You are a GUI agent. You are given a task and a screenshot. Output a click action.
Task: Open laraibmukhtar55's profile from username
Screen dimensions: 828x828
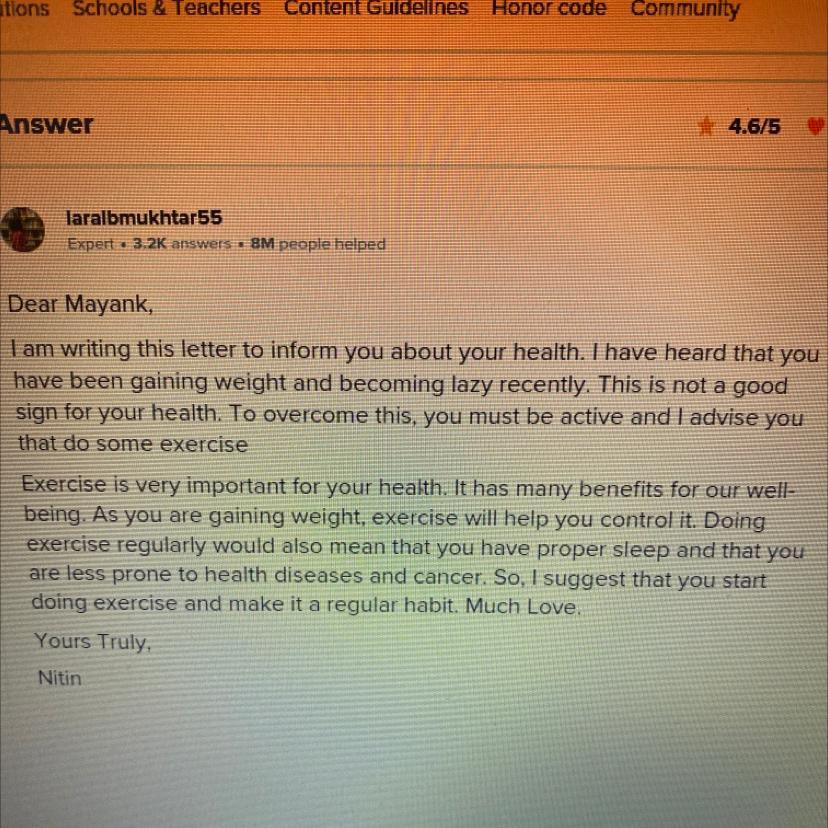pos(143,217)
